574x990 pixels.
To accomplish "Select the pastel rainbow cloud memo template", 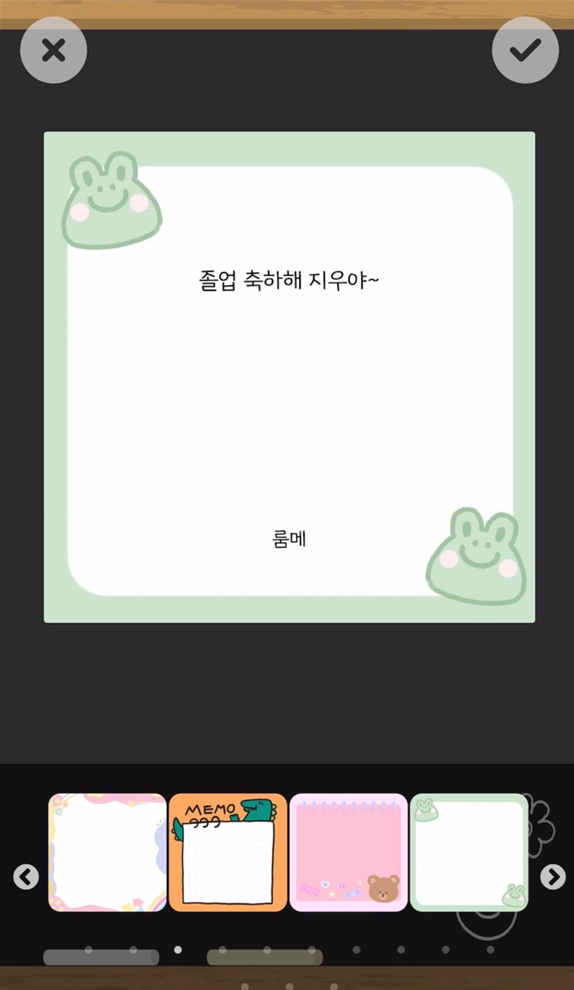I will 107,852.
